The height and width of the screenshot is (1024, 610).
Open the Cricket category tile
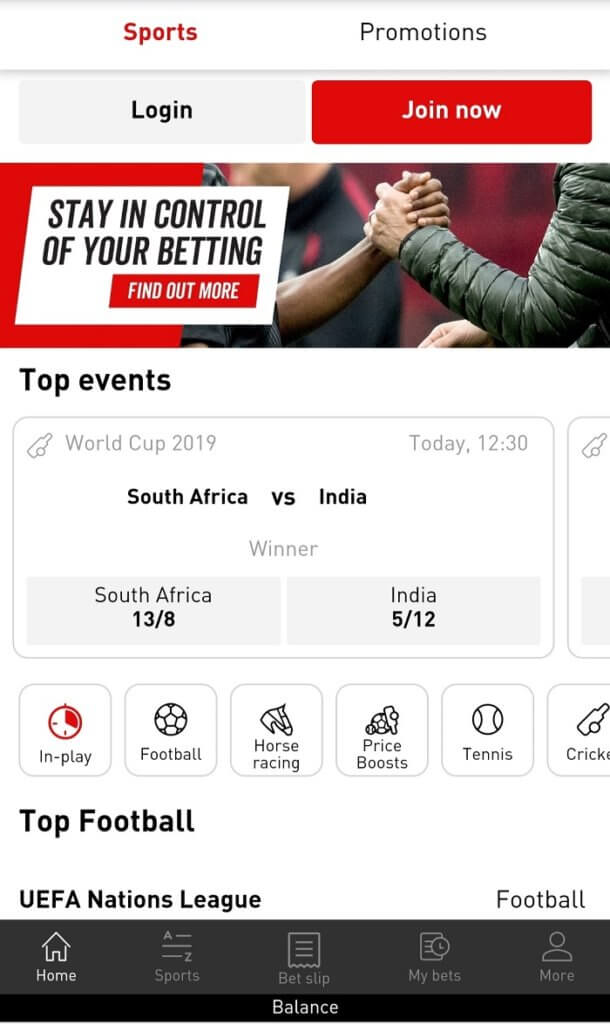click(x=579, y=730)
